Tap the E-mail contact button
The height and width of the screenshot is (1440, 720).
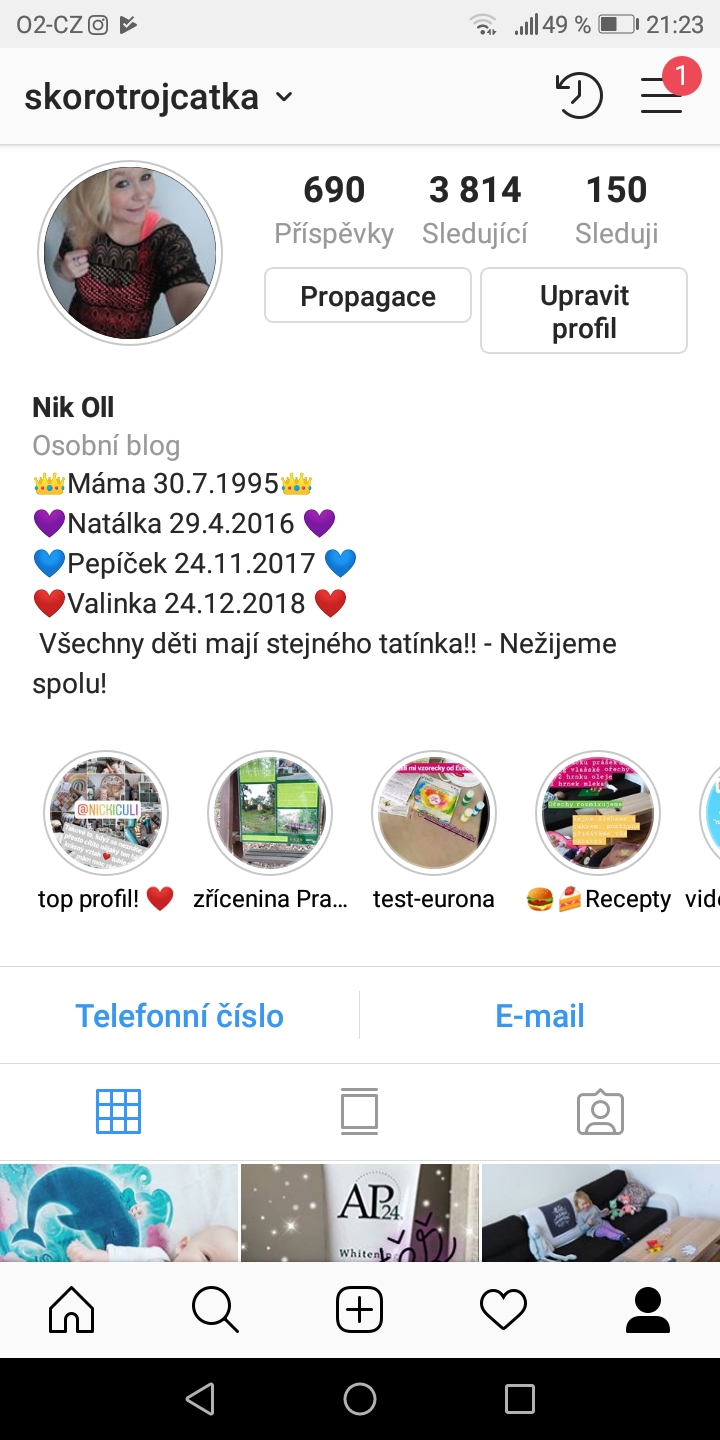pos(540,1016)
